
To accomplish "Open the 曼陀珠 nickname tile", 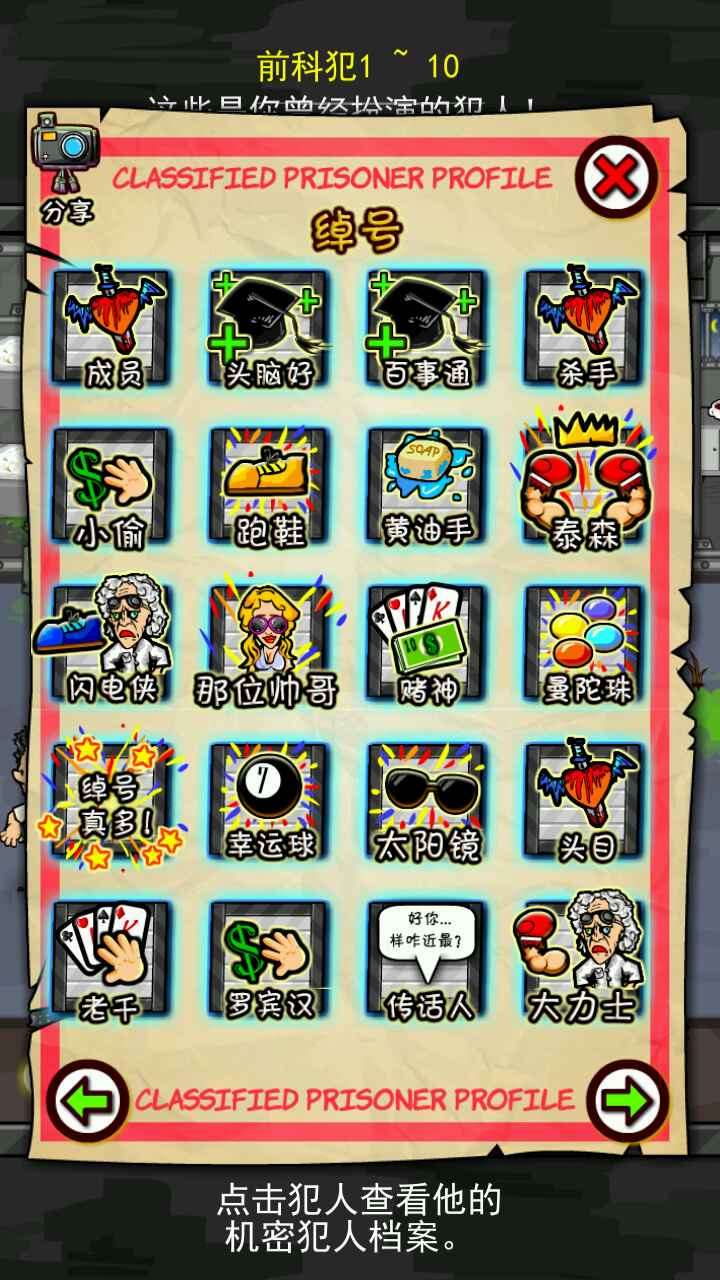I will [584, 643].
